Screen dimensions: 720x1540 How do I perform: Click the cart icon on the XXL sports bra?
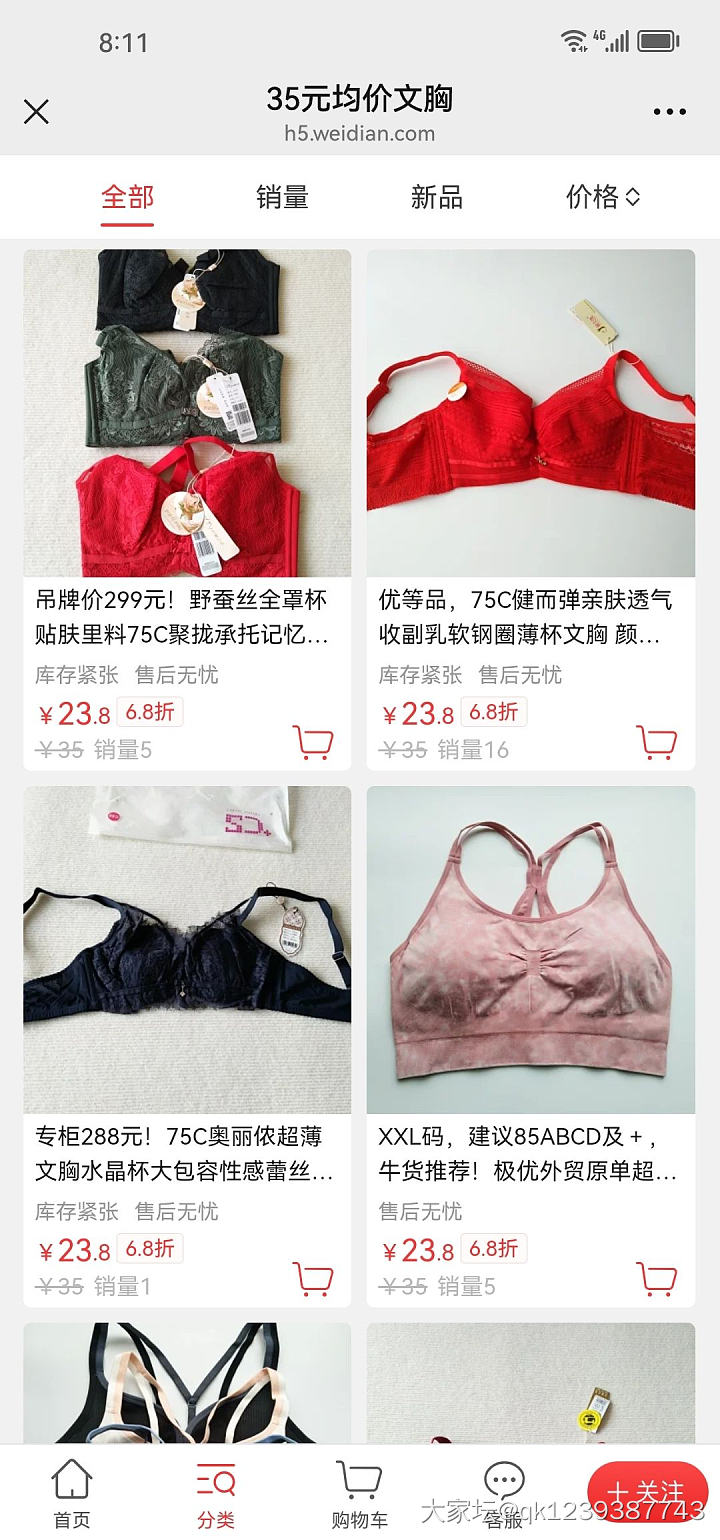point(657,1277)
